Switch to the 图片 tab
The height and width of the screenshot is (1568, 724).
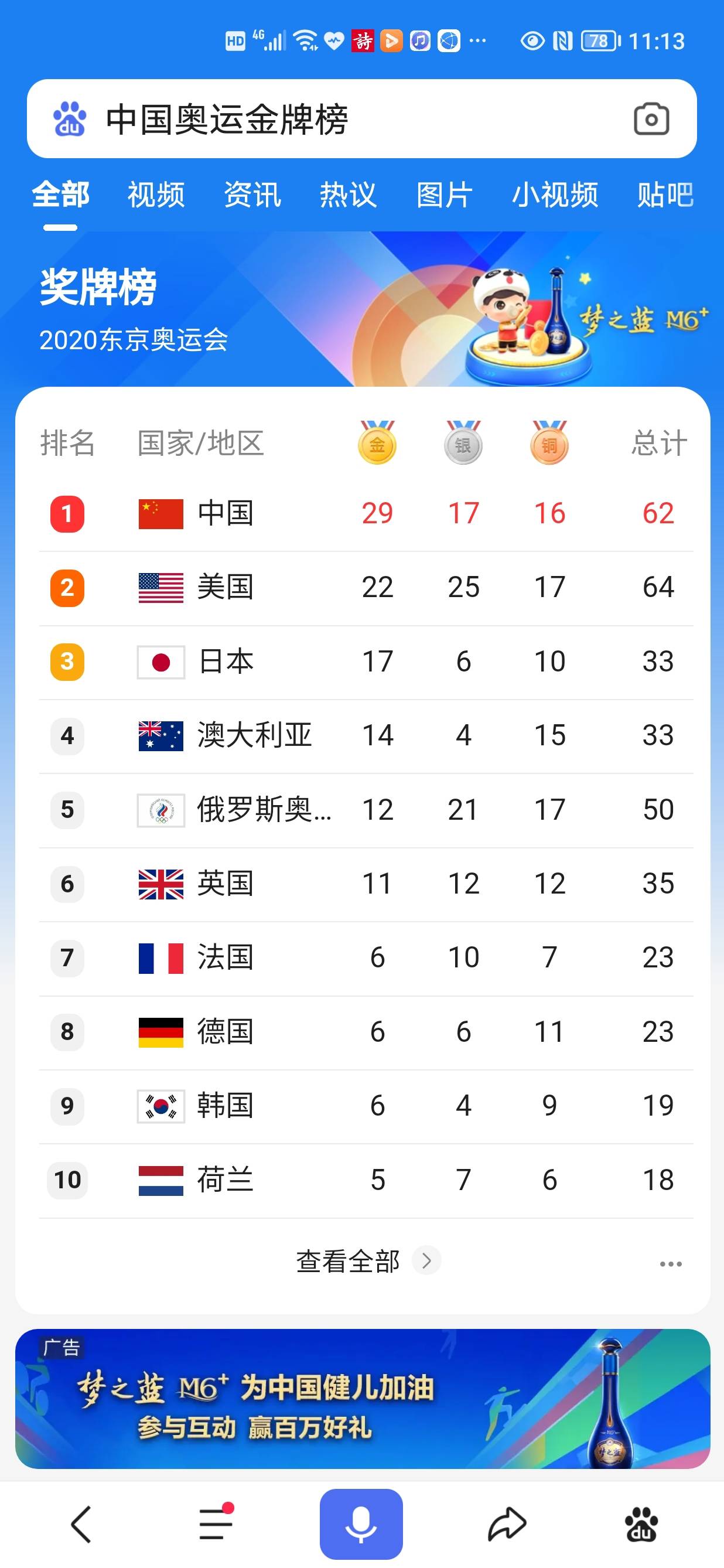(x=445, y=195)
